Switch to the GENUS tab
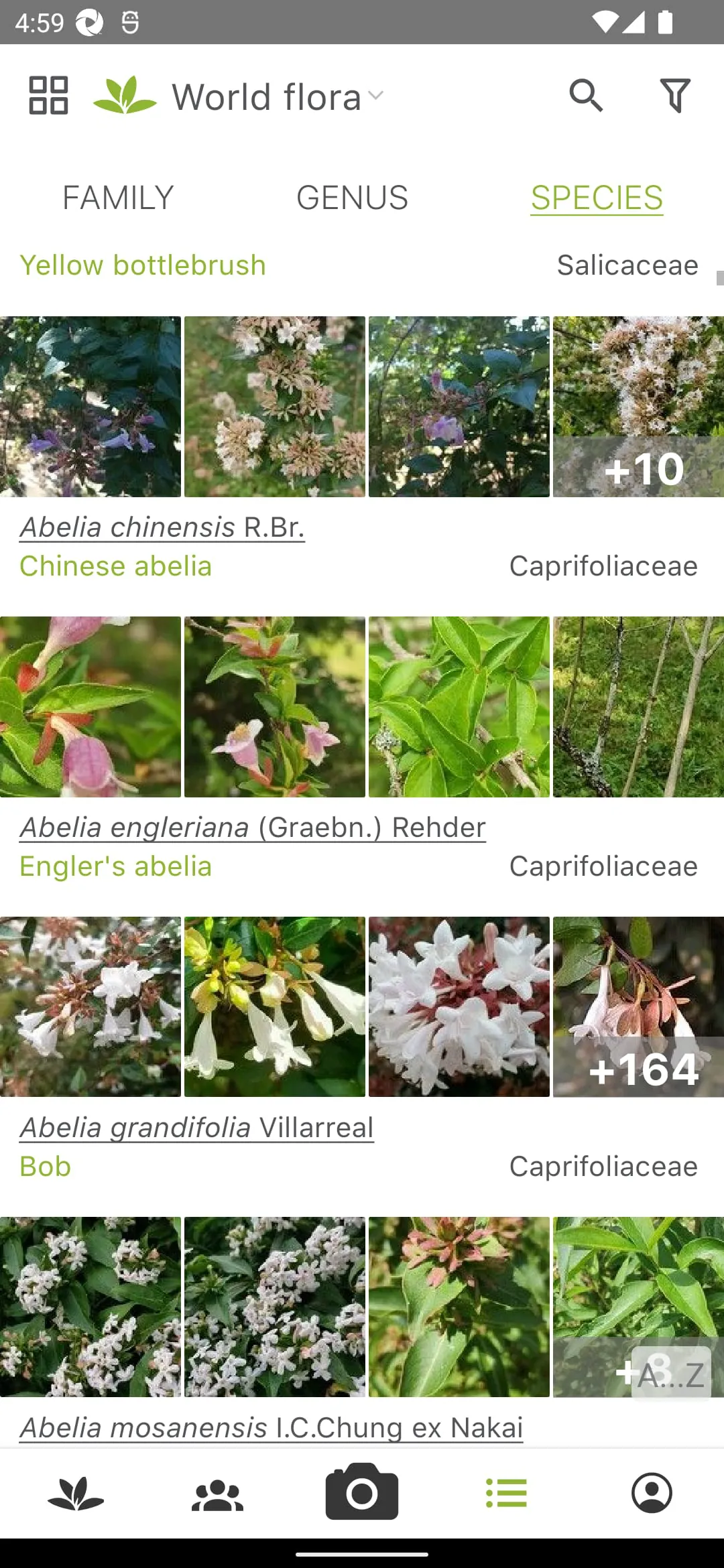Viewport: 724px width, 1568px height. coord(351,197)
